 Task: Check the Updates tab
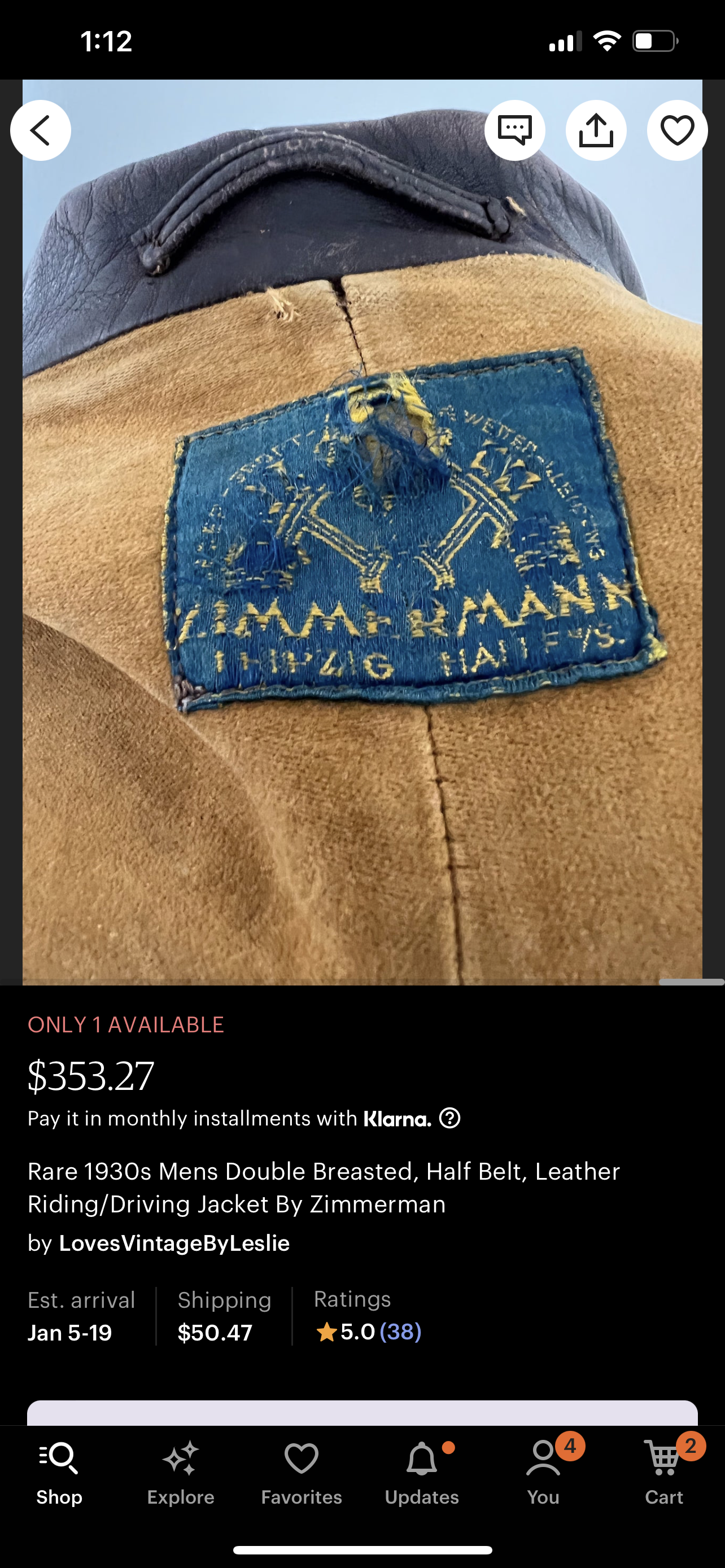pyautogui.click(x=422, y=1473)
